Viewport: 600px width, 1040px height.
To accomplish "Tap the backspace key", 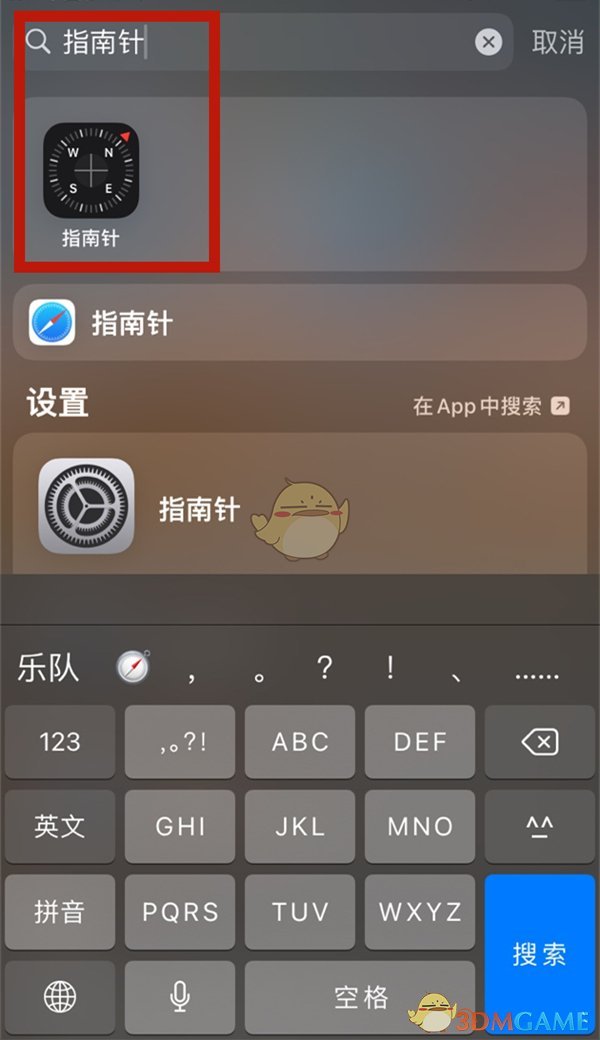I will (539, 742).
